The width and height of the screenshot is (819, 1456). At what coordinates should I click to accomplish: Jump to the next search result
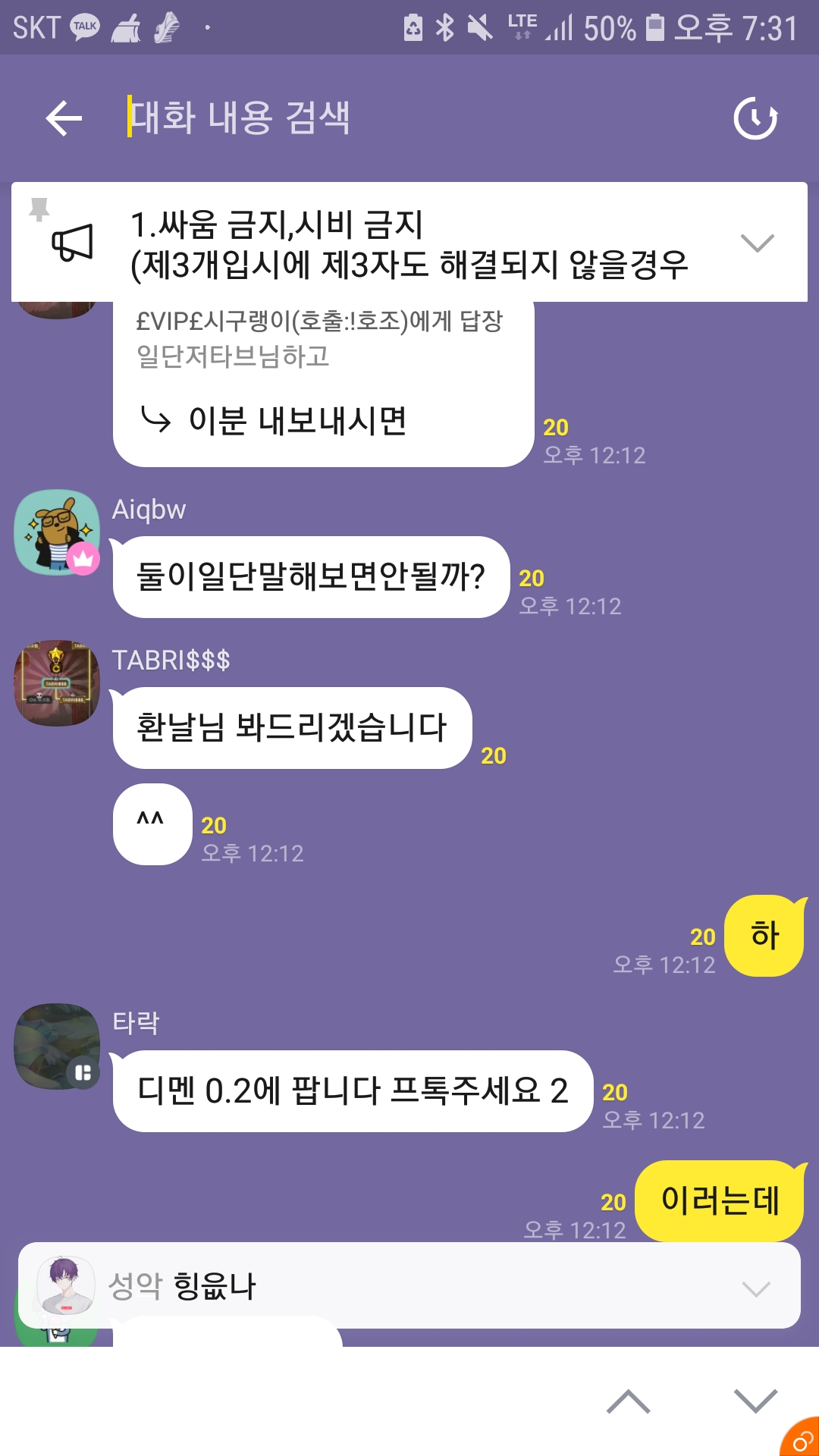(755, 1401)
